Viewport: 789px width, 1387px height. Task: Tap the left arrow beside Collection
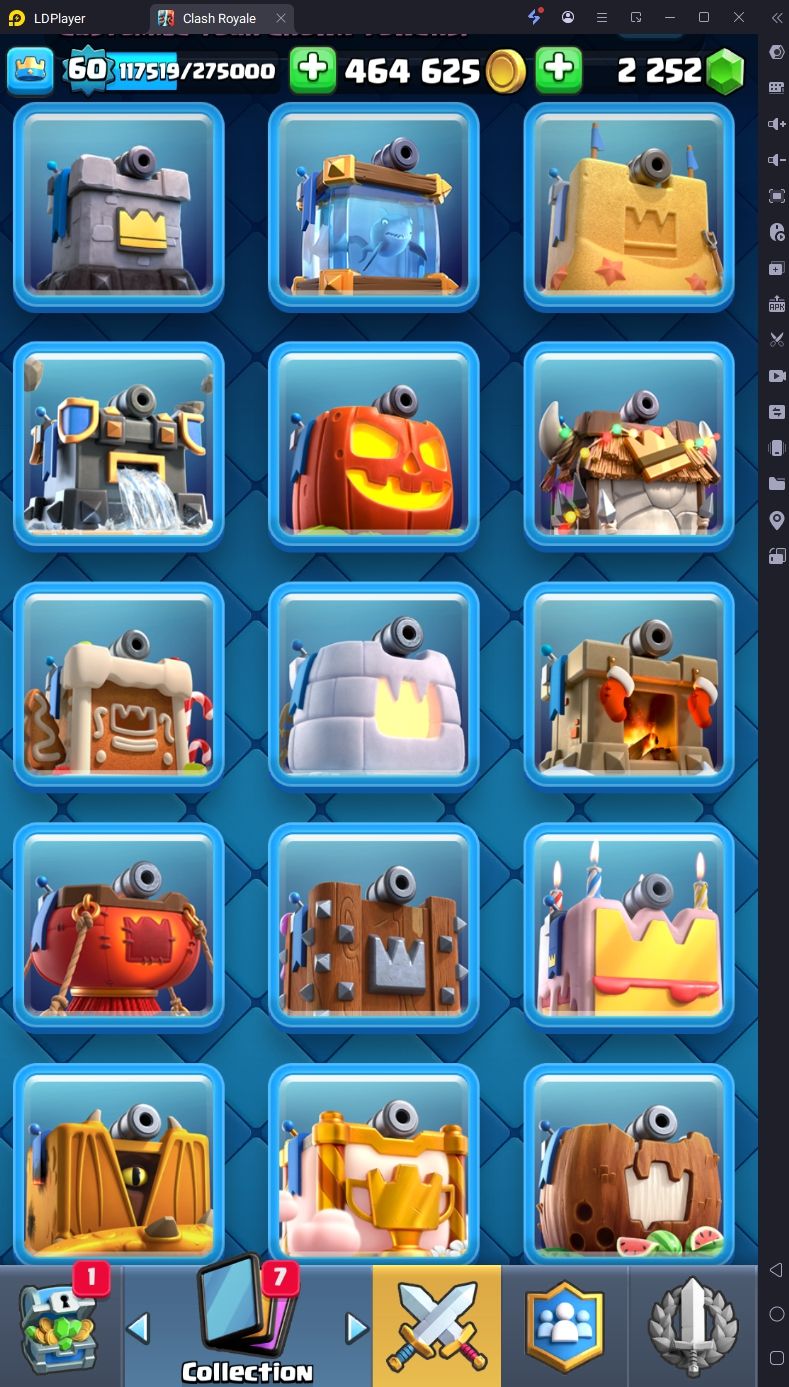point(138,1328)
